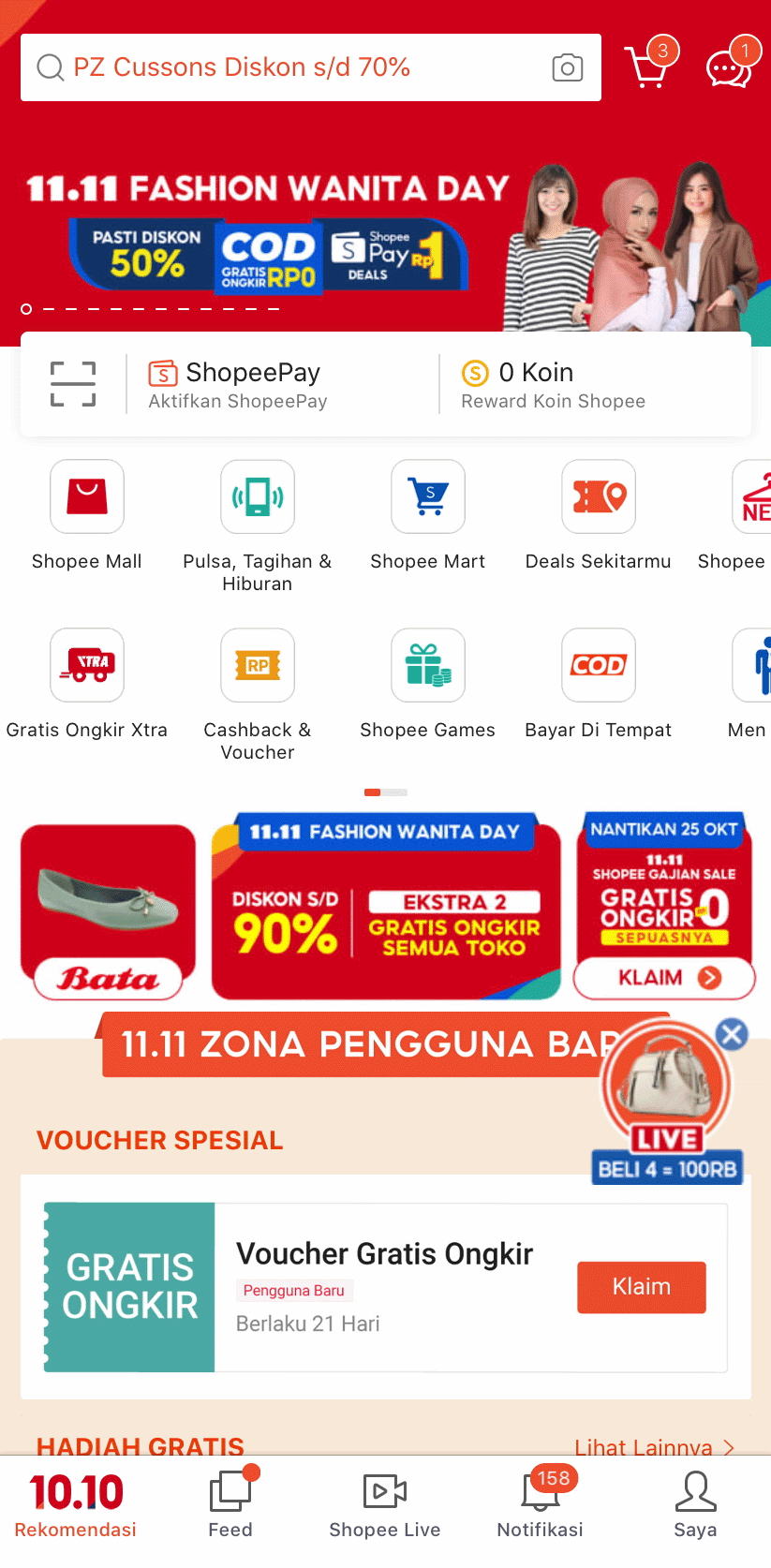Open the shopping cart

[x=648, y=67]
